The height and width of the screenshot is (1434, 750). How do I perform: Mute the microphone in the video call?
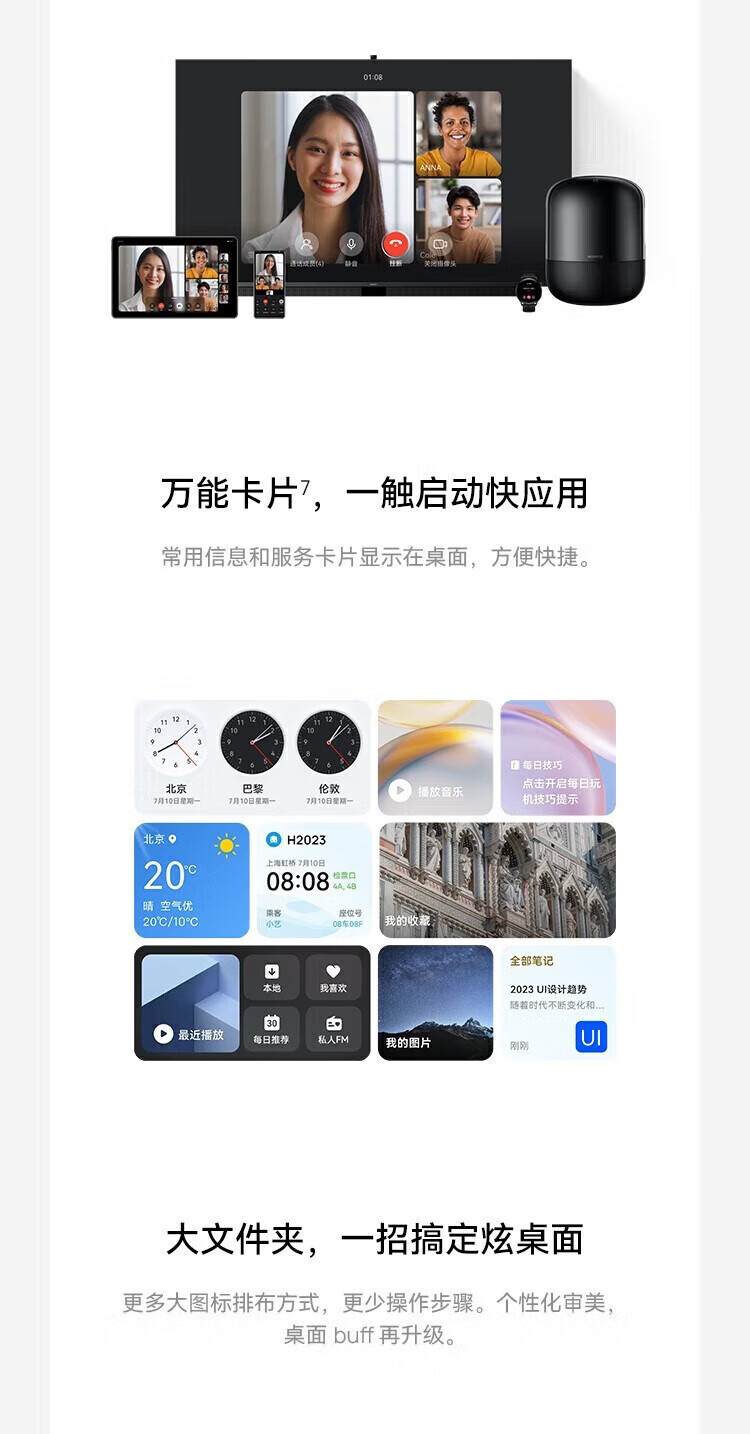point(351,244)
